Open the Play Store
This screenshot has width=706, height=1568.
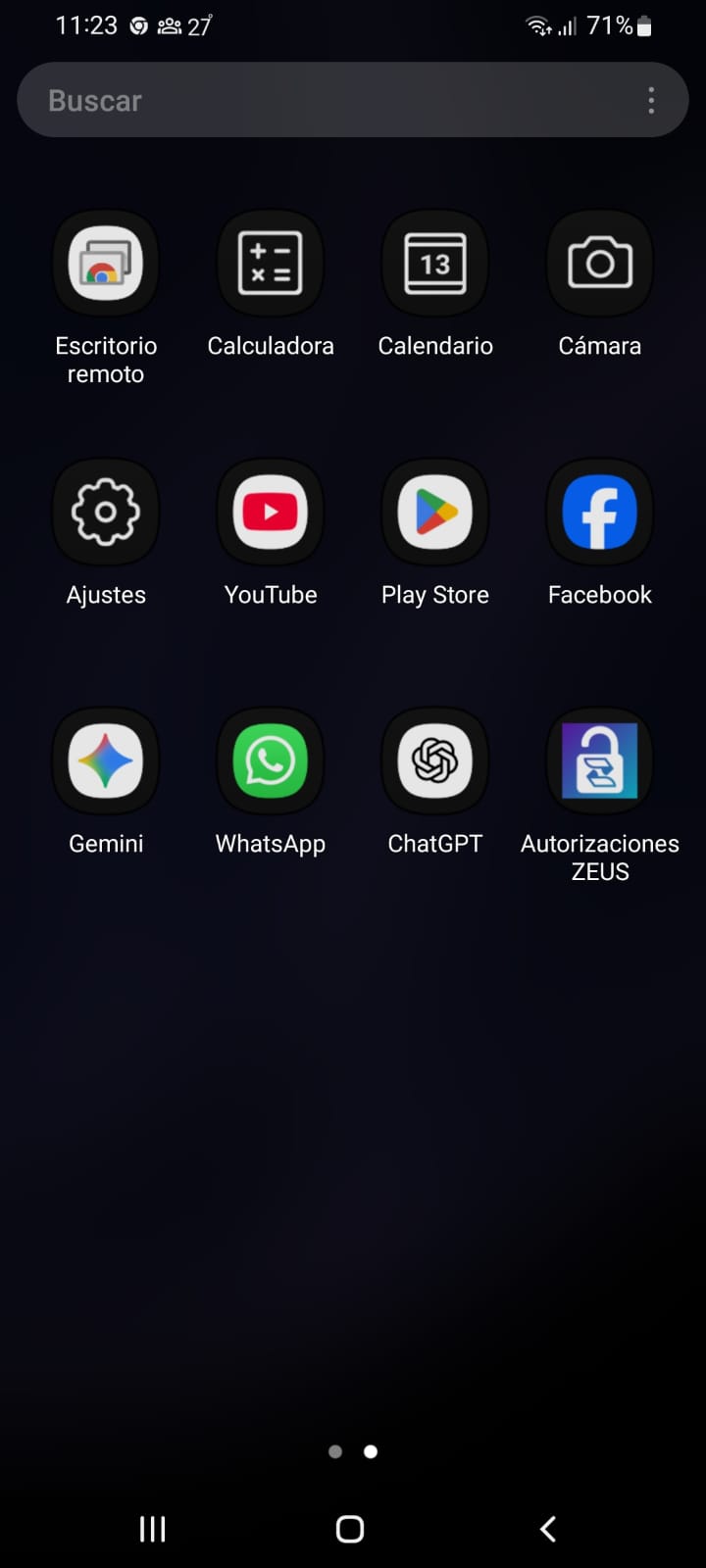coord(435,513)
